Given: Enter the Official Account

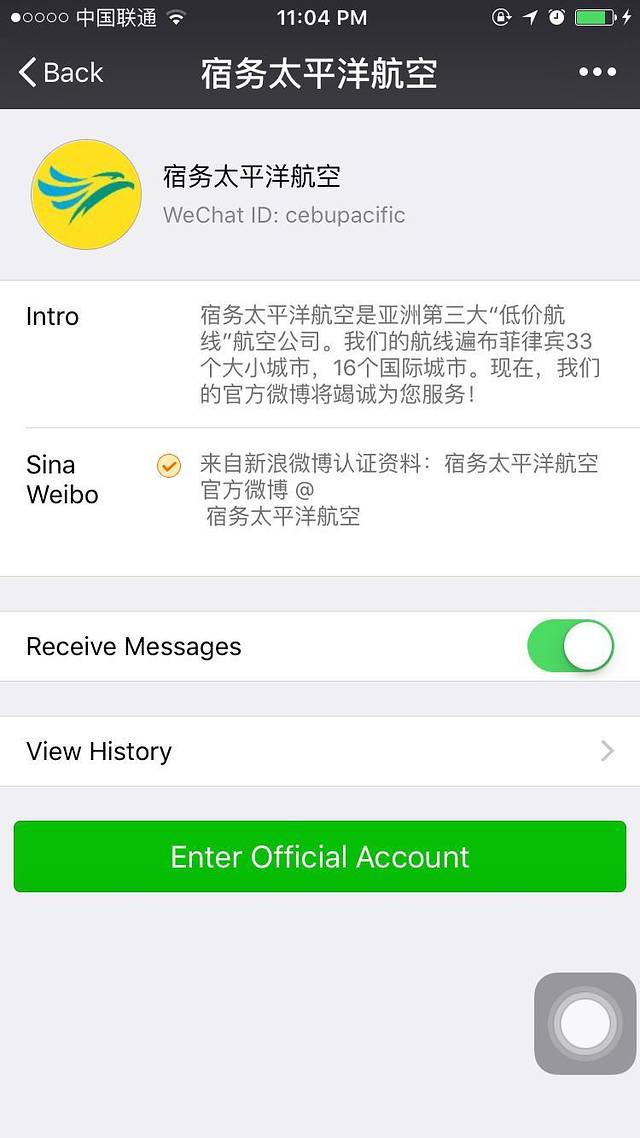Looking at the screenshot, I should pyautogui.click(x=320, y=857).
